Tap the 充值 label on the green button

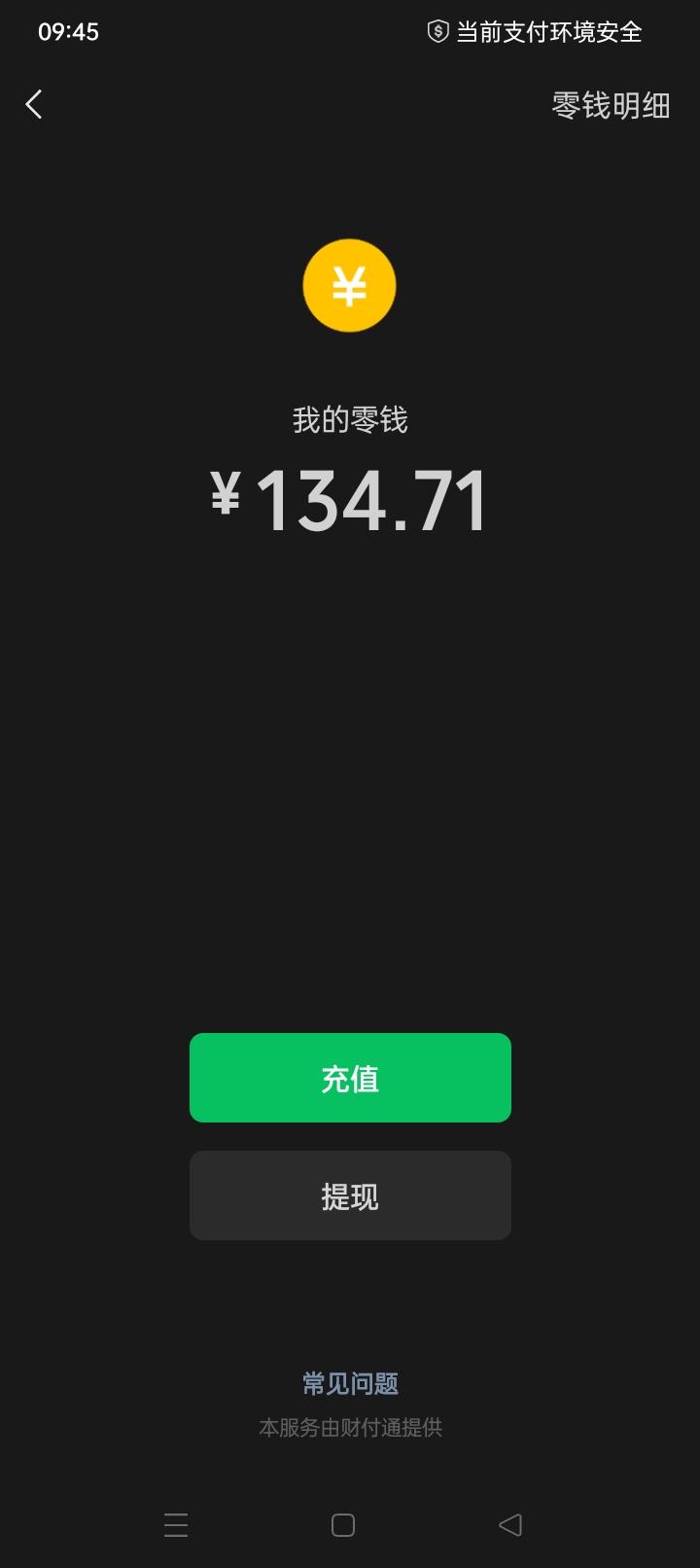tap(349, 1078)
